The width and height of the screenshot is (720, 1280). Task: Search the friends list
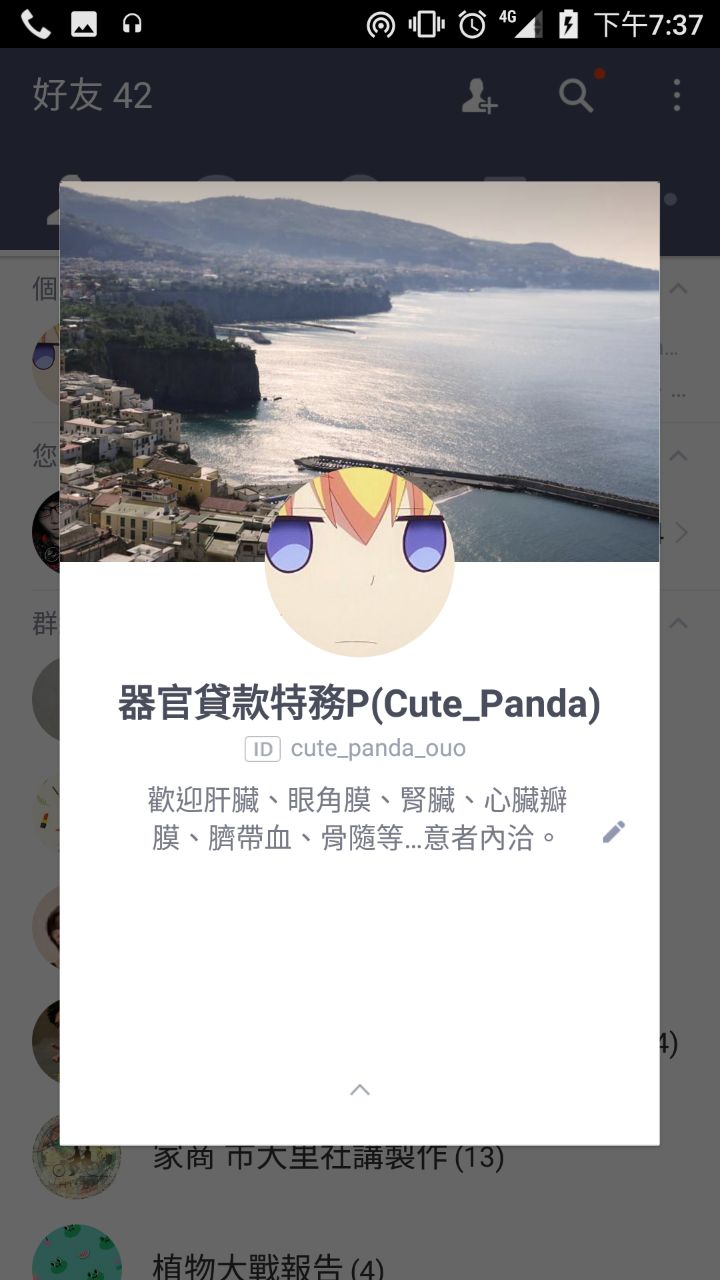click(x=576, y=96)
